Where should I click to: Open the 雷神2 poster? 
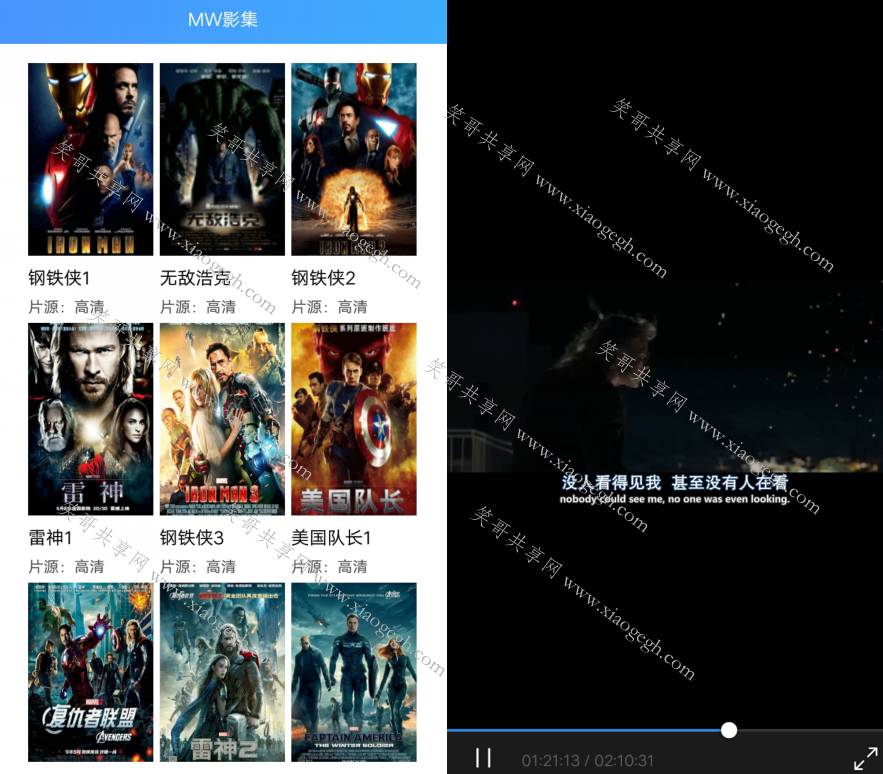click(222, 672)
